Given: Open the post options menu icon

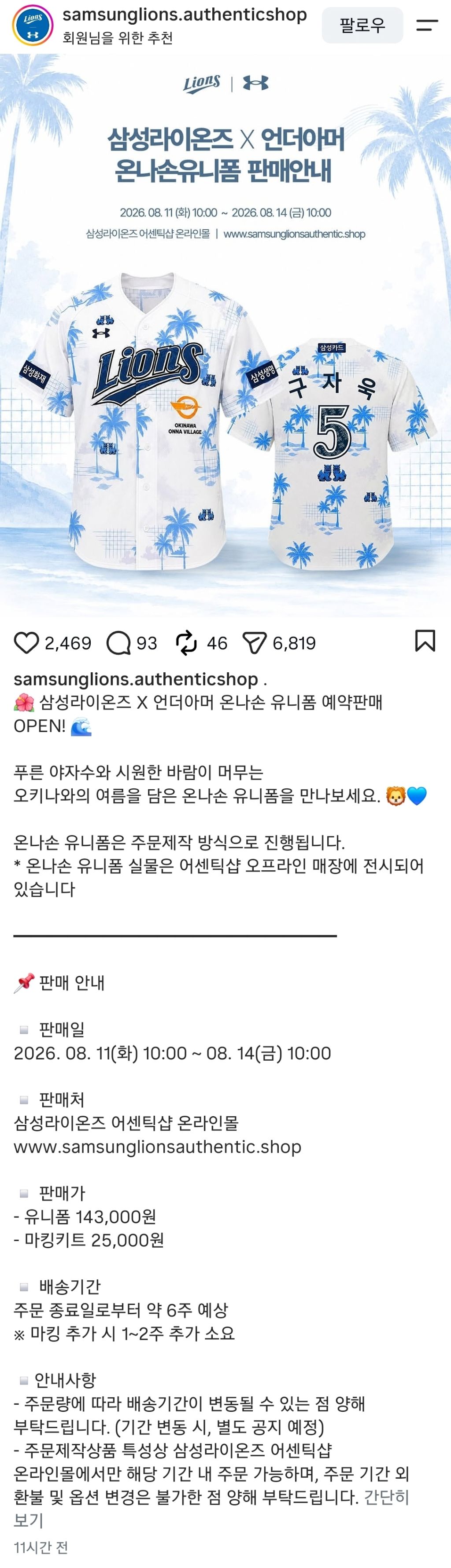Looking at the screenshot, I should point(427,25).
